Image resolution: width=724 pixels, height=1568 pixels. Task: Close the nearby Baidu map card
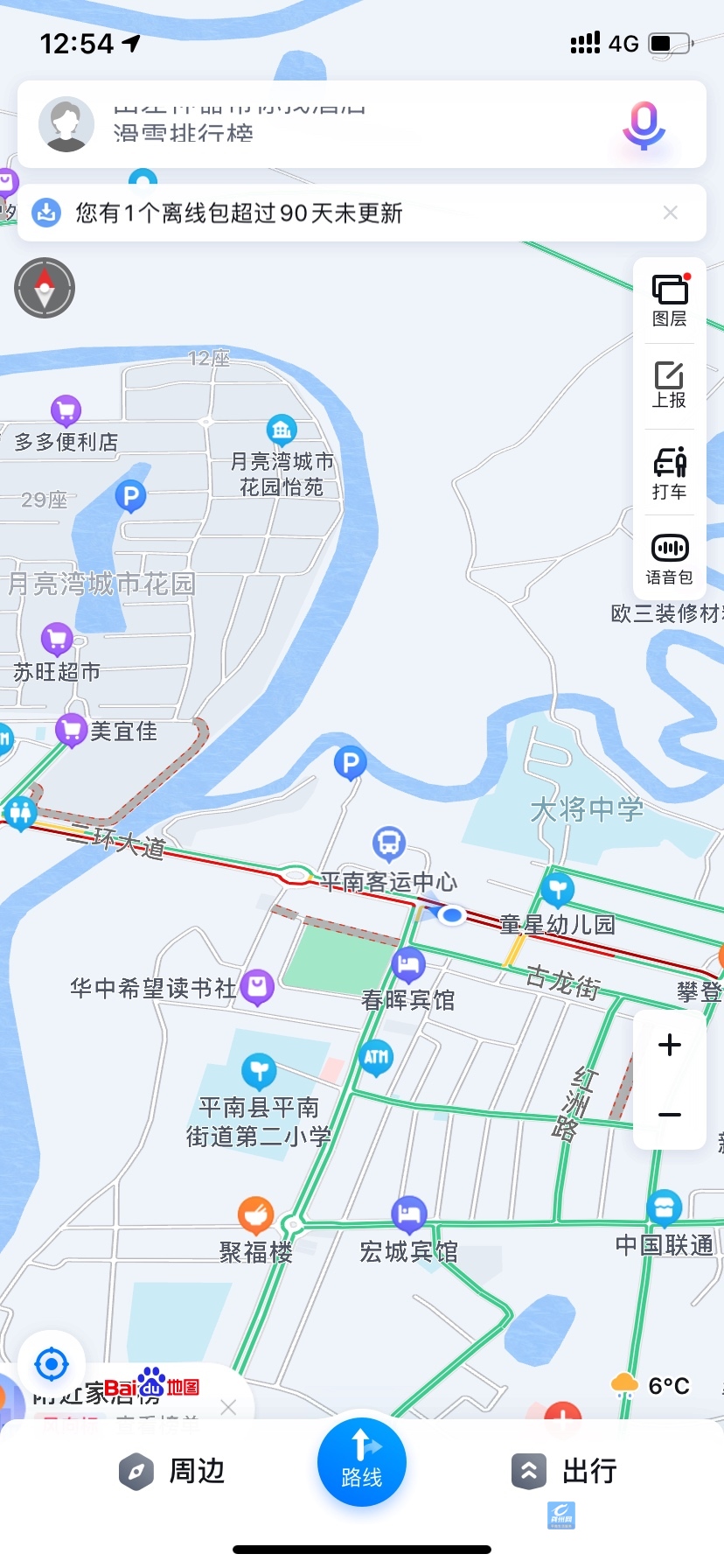point(228,1407)
